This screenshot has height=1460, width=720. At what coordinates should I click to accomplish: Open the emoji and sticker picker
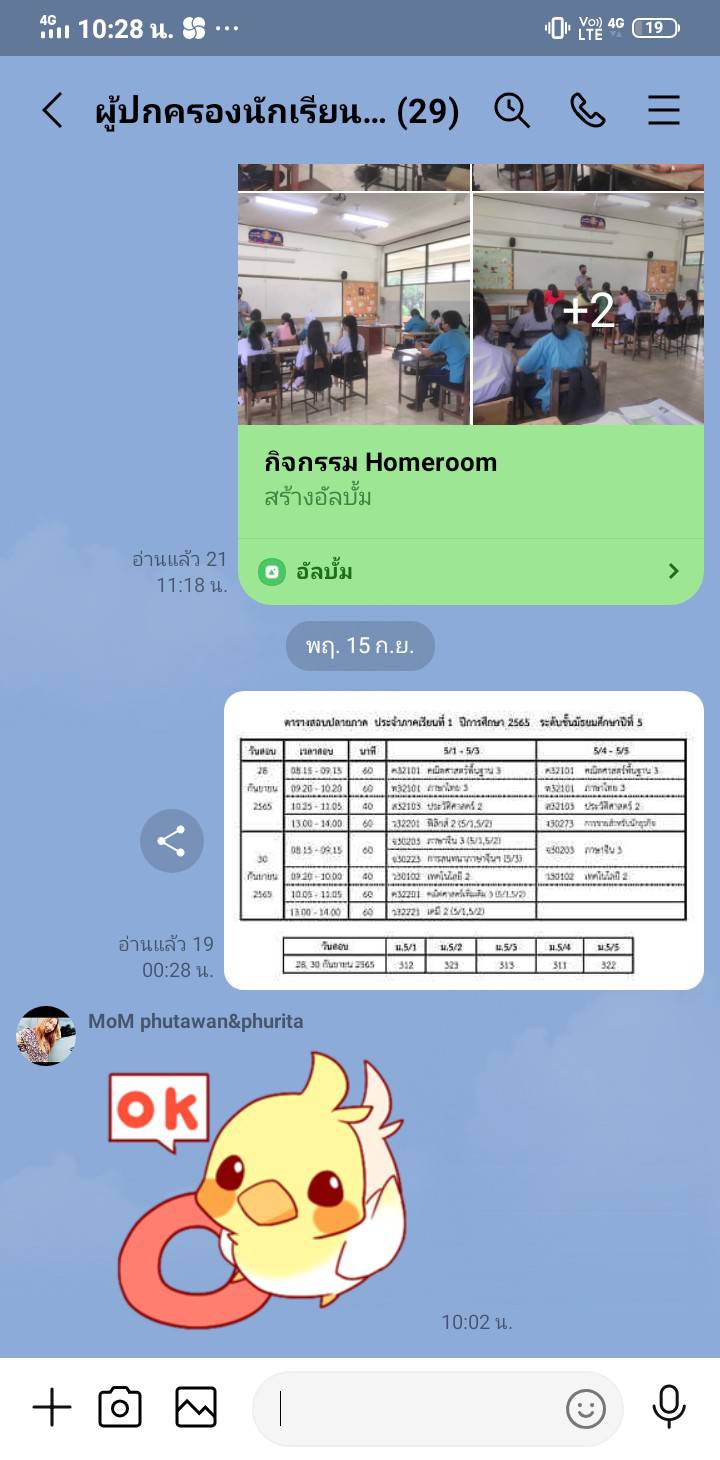pyautogui.click(x=586, y=1409)
